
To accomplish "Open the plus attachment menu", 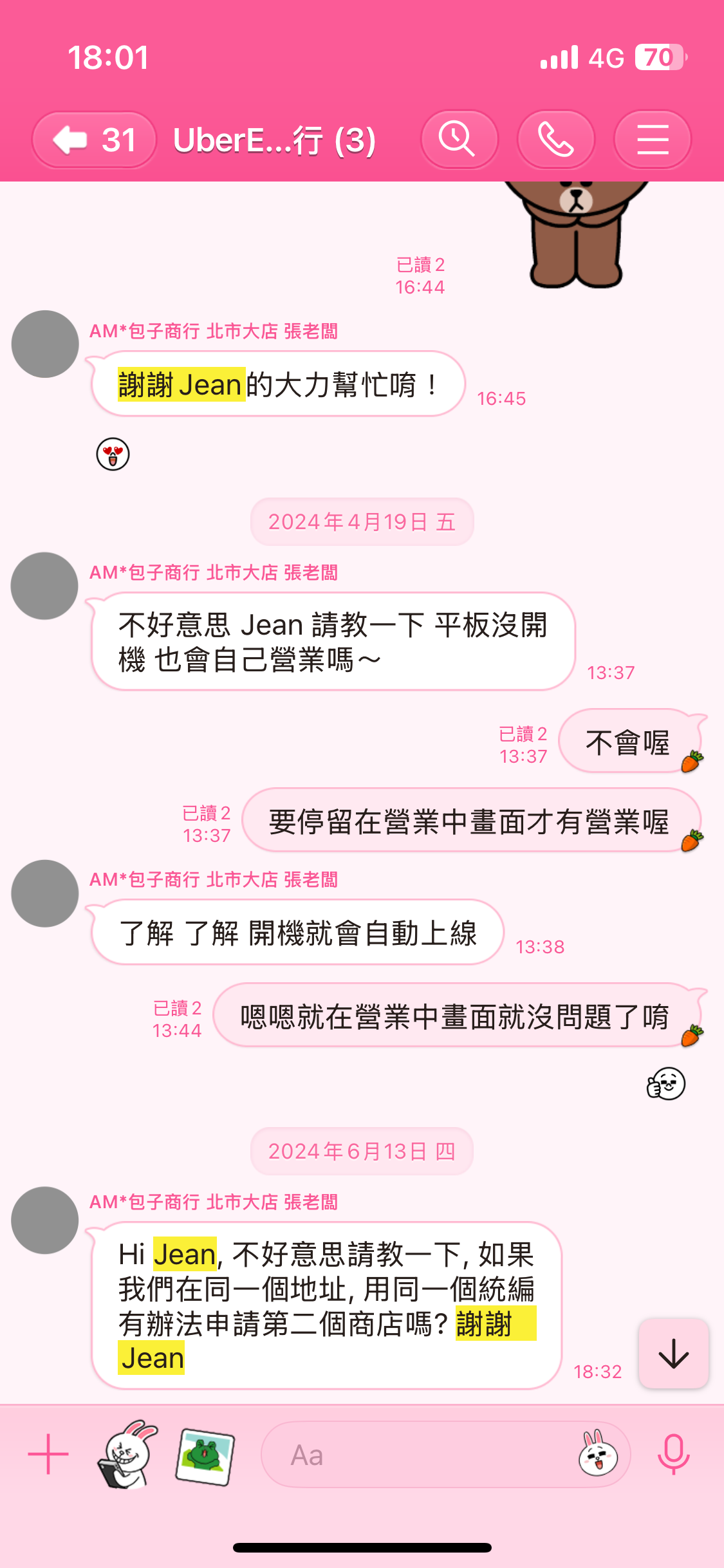I will click(48, 1454).
